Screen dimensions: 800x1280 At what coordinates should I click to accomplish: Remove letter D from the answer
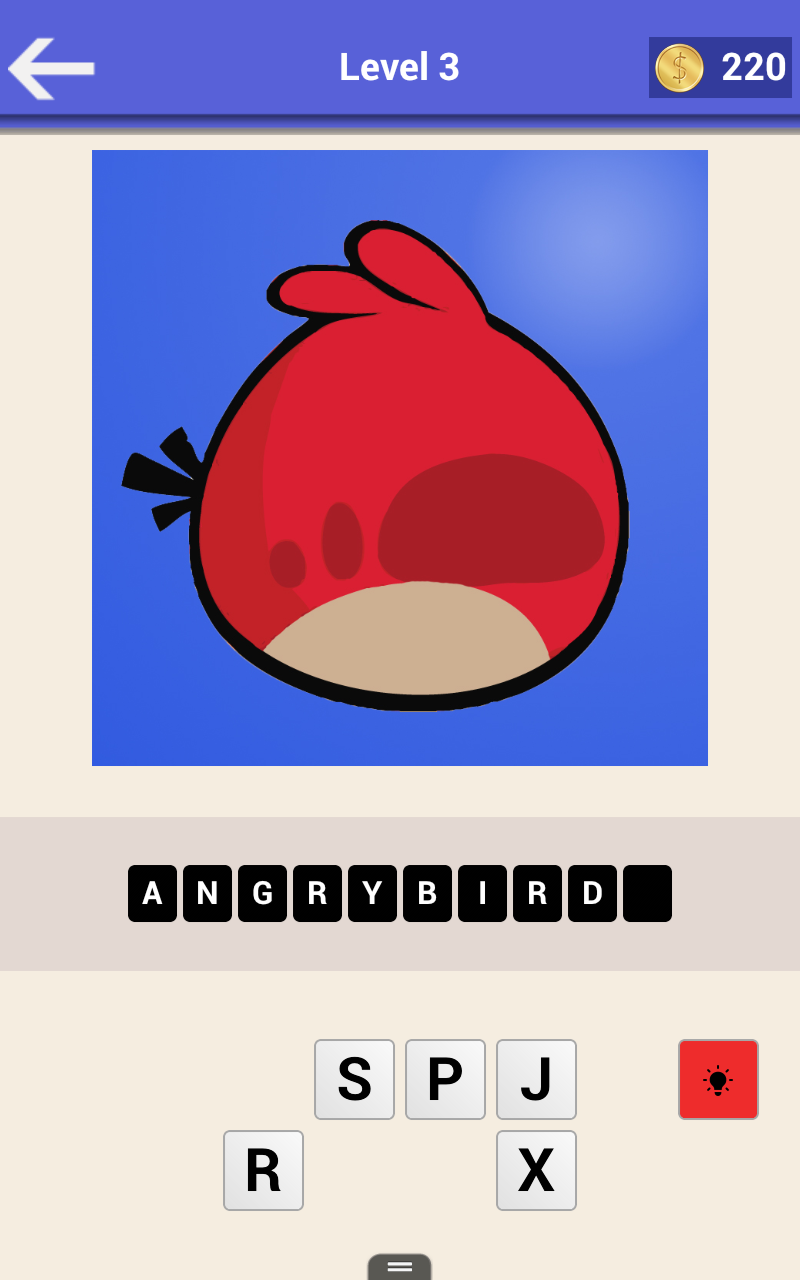(x=592, y=893)
